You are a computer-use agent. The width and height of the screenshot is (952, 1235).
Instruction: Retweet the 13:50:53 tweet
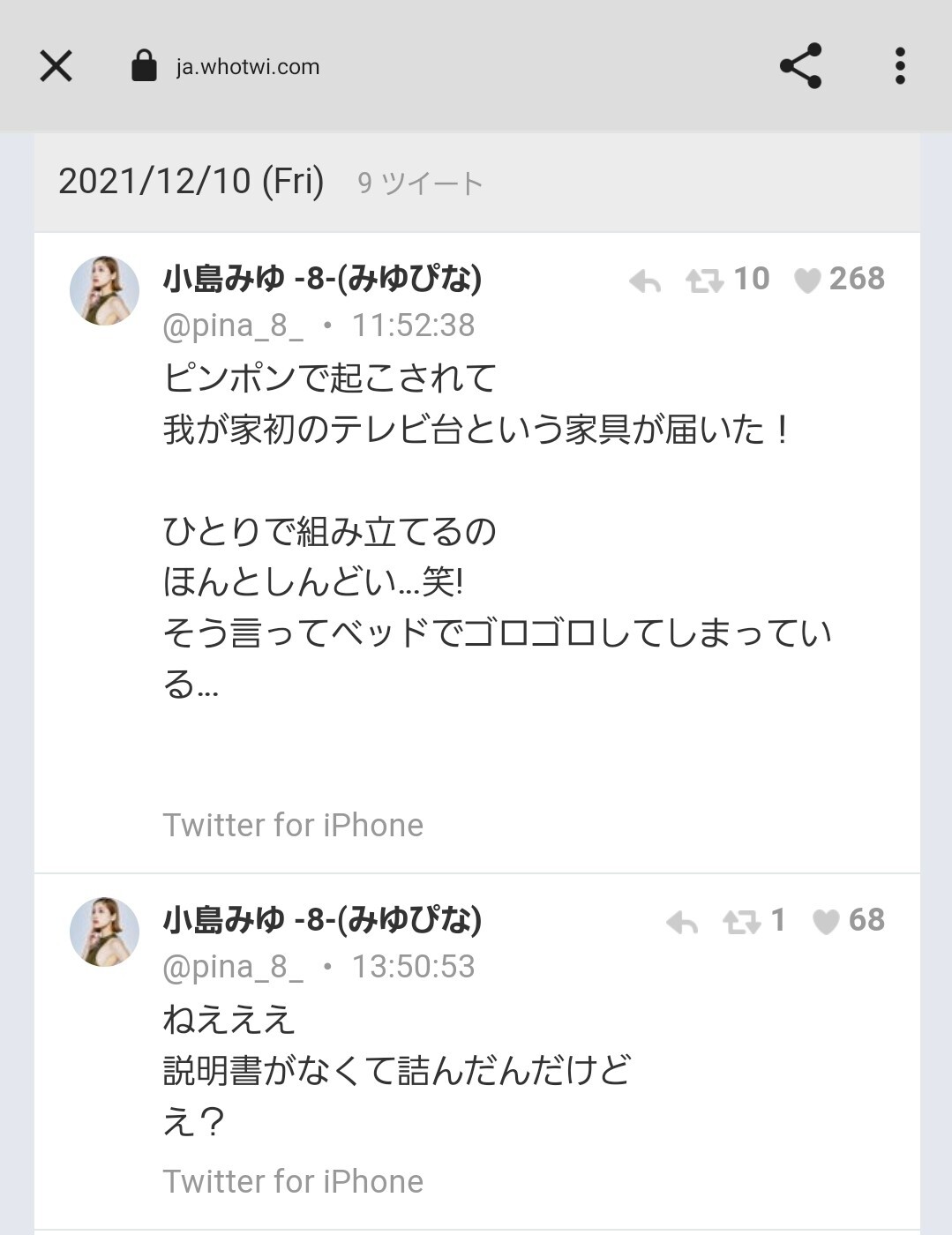click(741, 923)
